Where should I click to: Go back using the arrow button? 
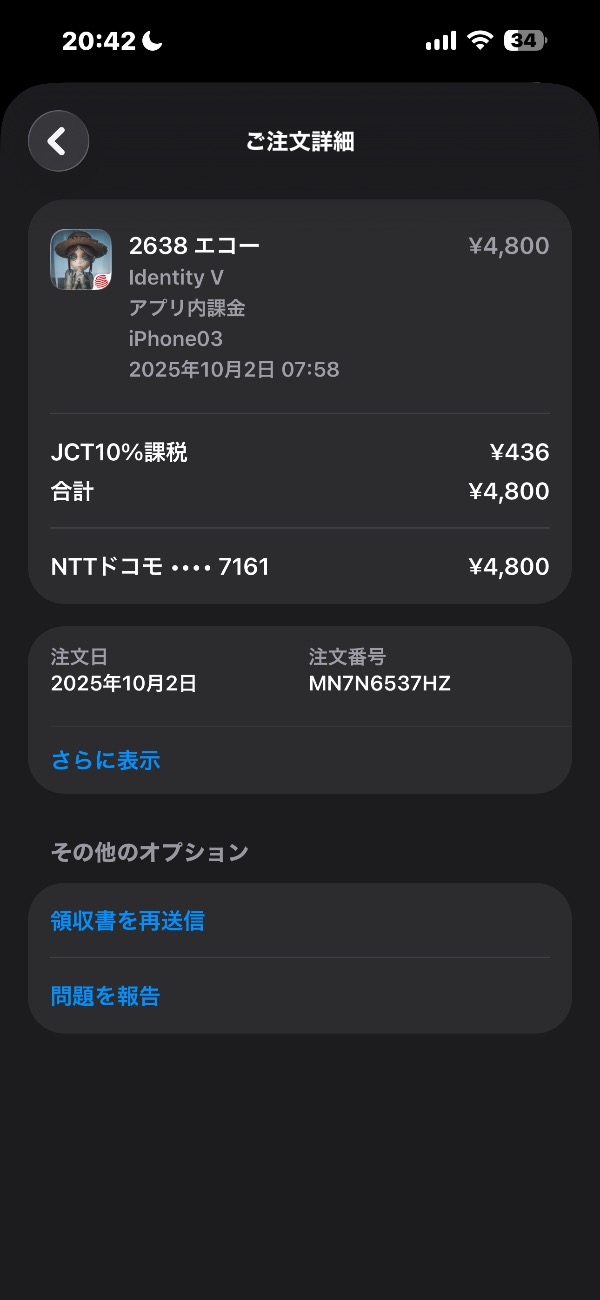click(58, 141)
